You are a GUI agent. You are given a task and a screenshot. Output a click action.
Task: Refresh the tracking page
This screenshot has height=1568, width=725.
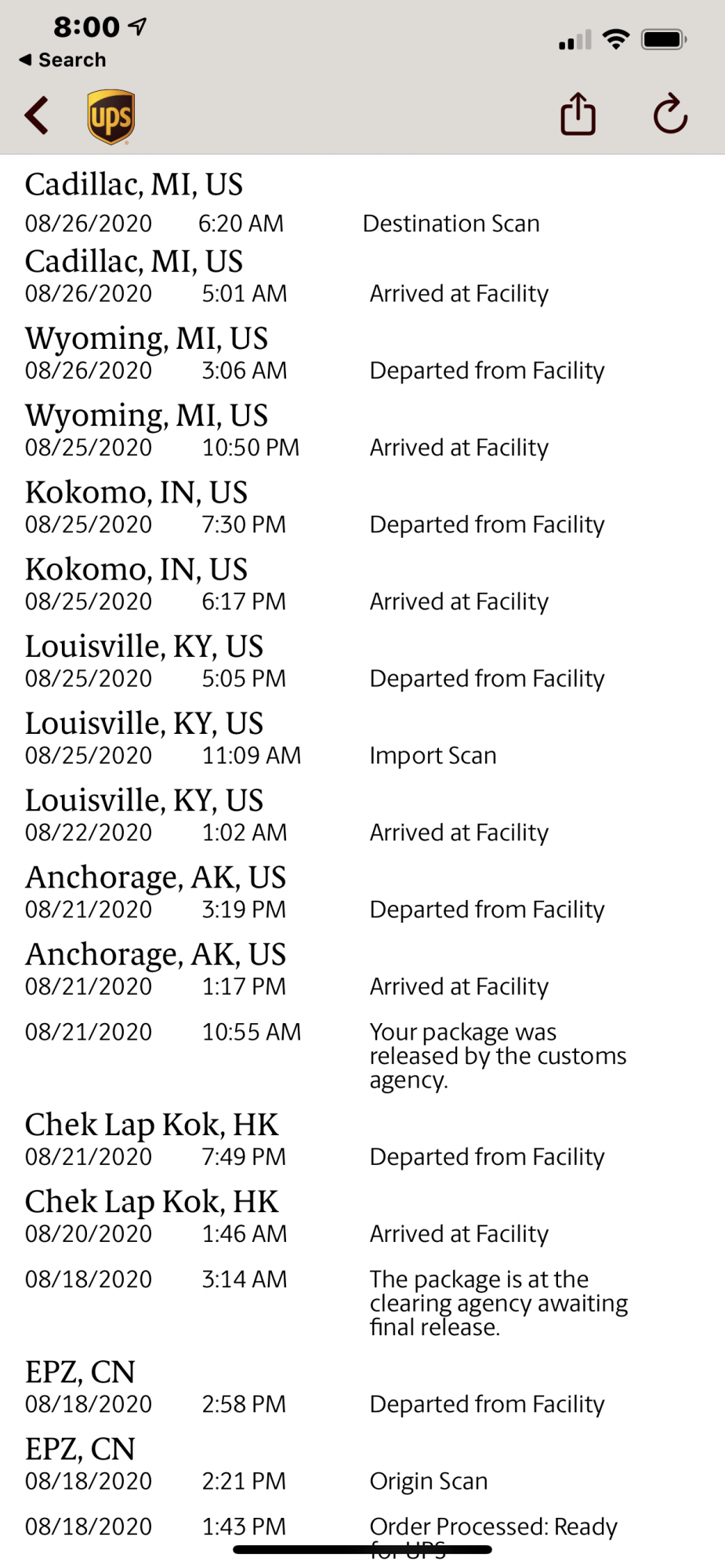(x=670, y=115)
